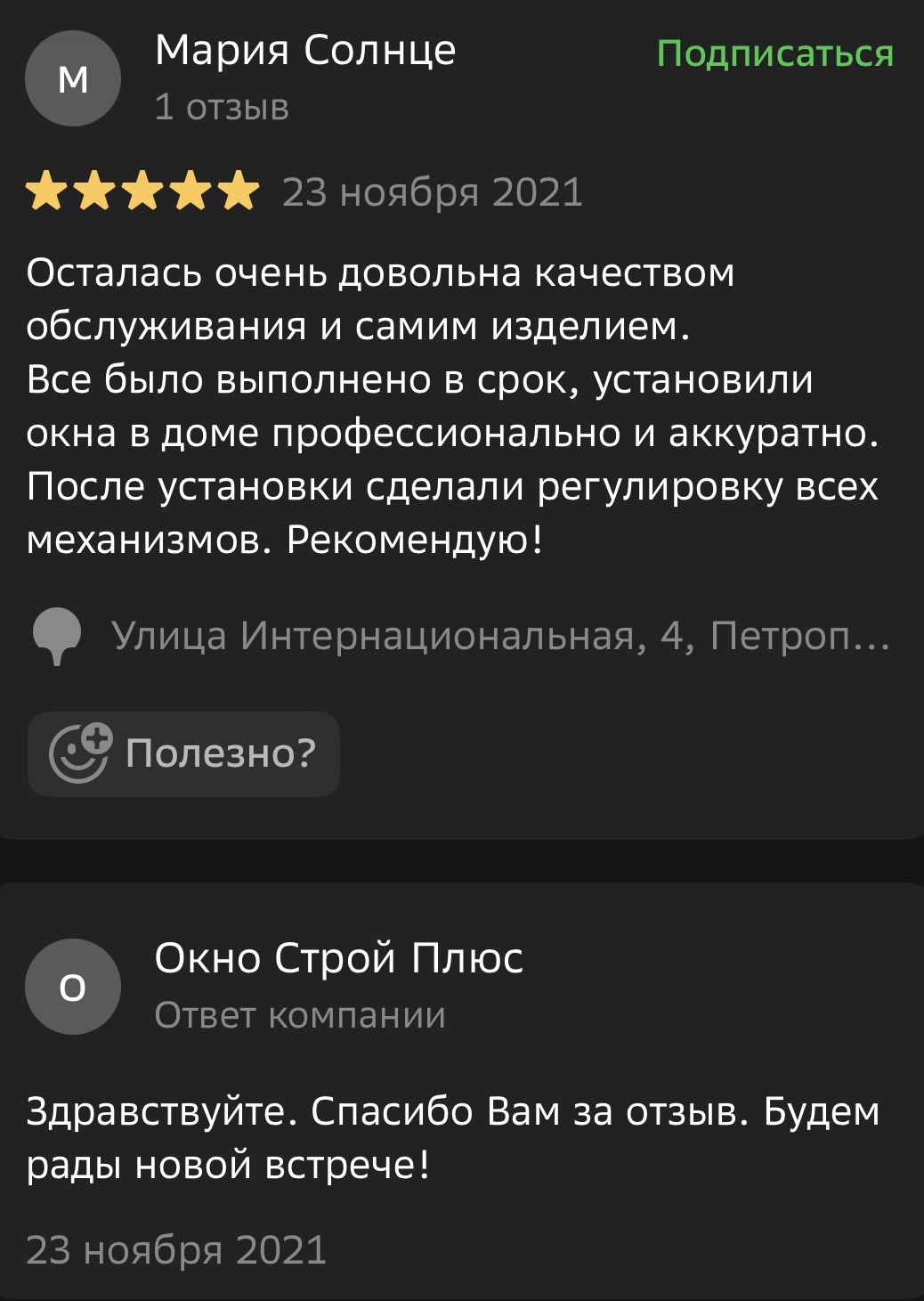The width and height of the screenshot is (924, 1301).
Task: Open Мария Солнце's profile avatar
Action: click(x=73, y=79)
